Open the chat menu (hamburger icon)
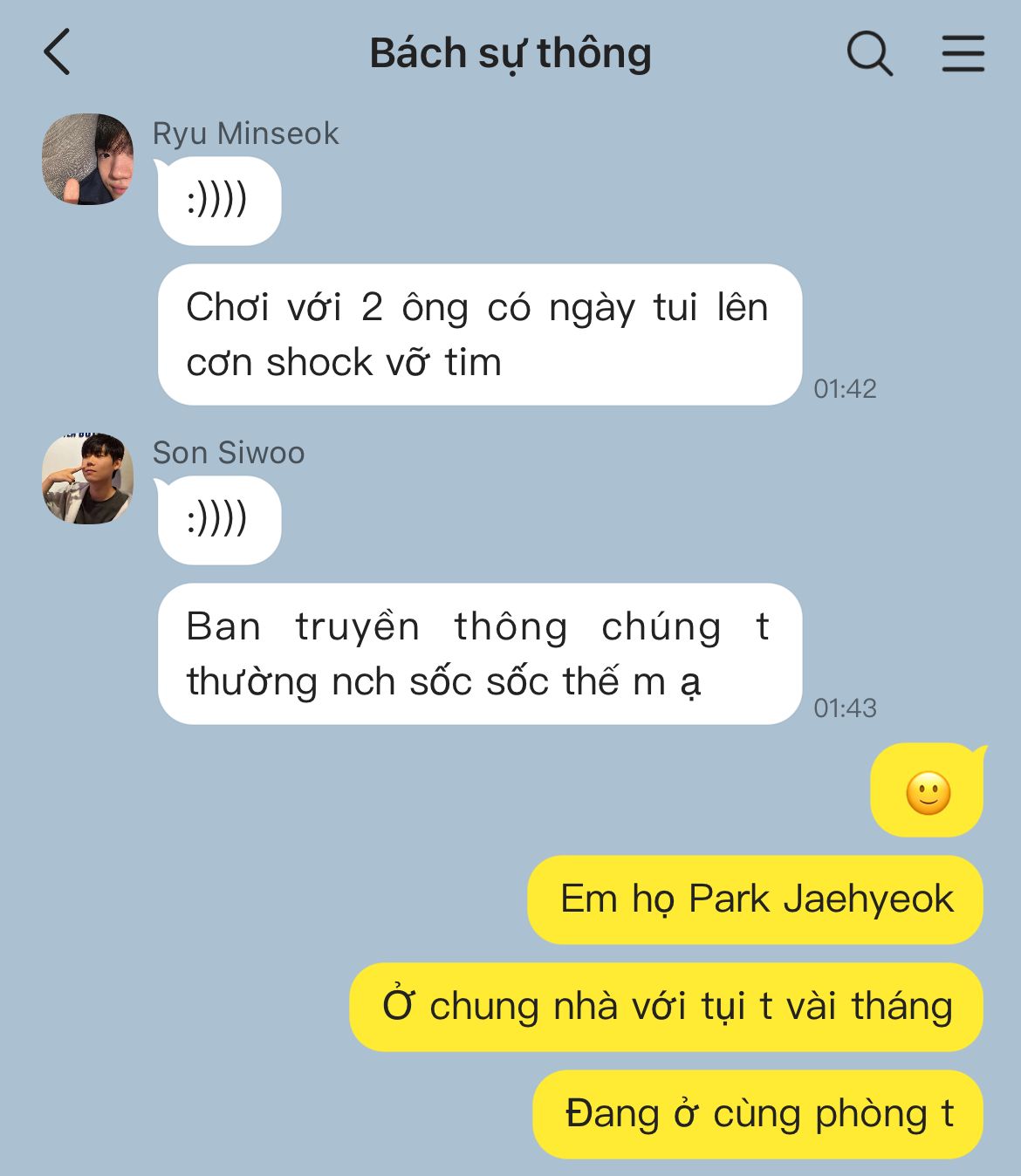The height and width of the screenshot is (1176, 1021). [x=963, y=54]
